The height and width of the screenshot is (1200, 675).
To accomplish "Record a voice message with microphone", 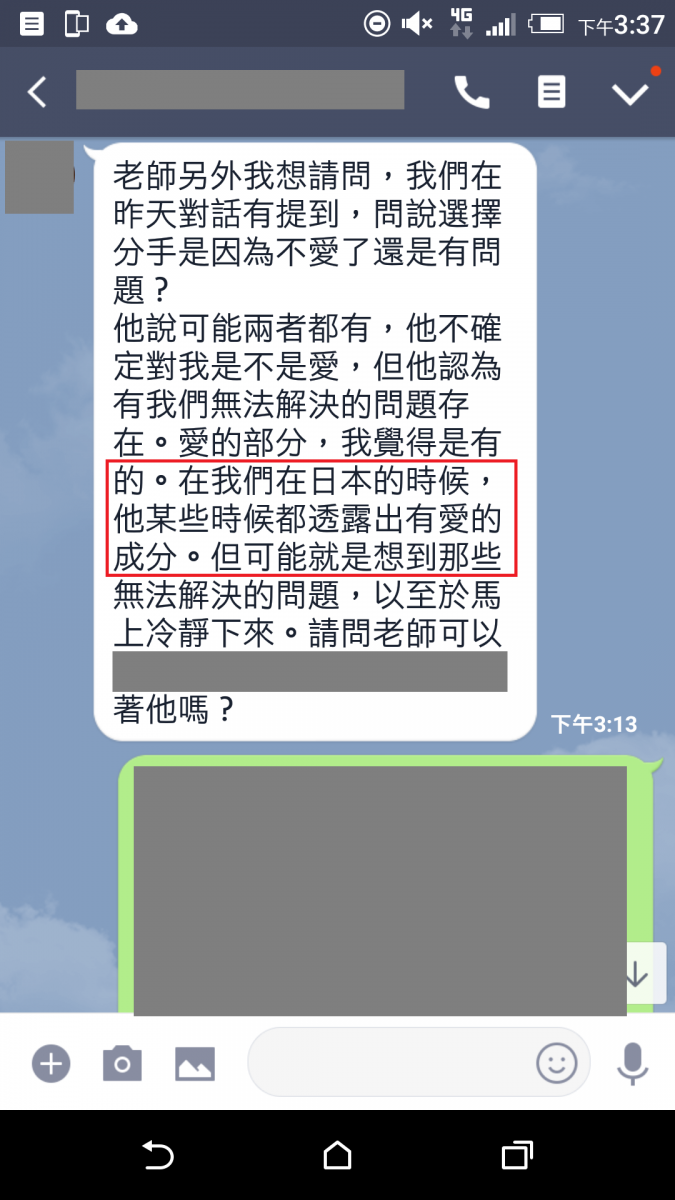I will [x=632, y=1063].
